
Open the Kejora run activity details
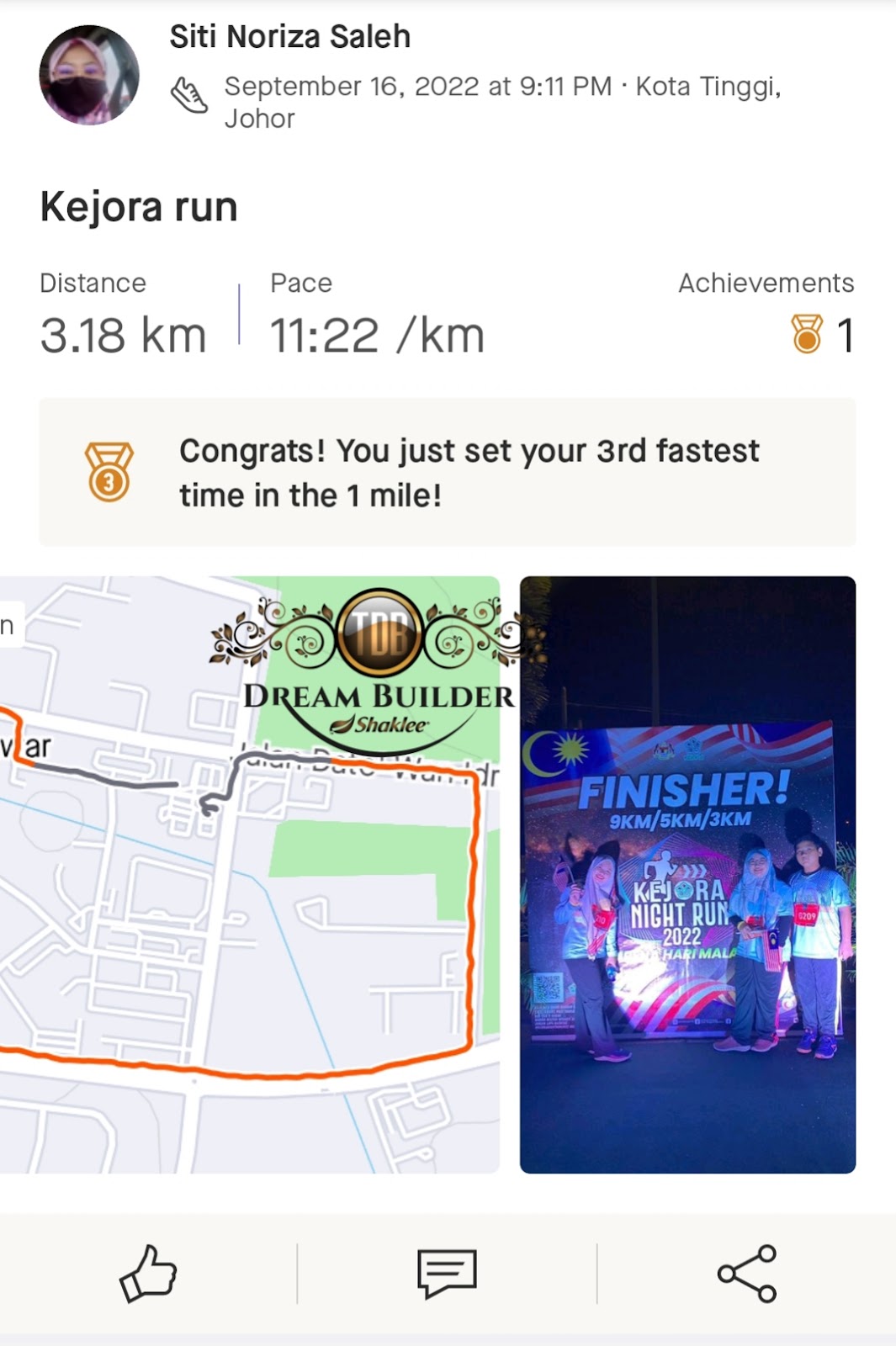[x=139, y=207]
